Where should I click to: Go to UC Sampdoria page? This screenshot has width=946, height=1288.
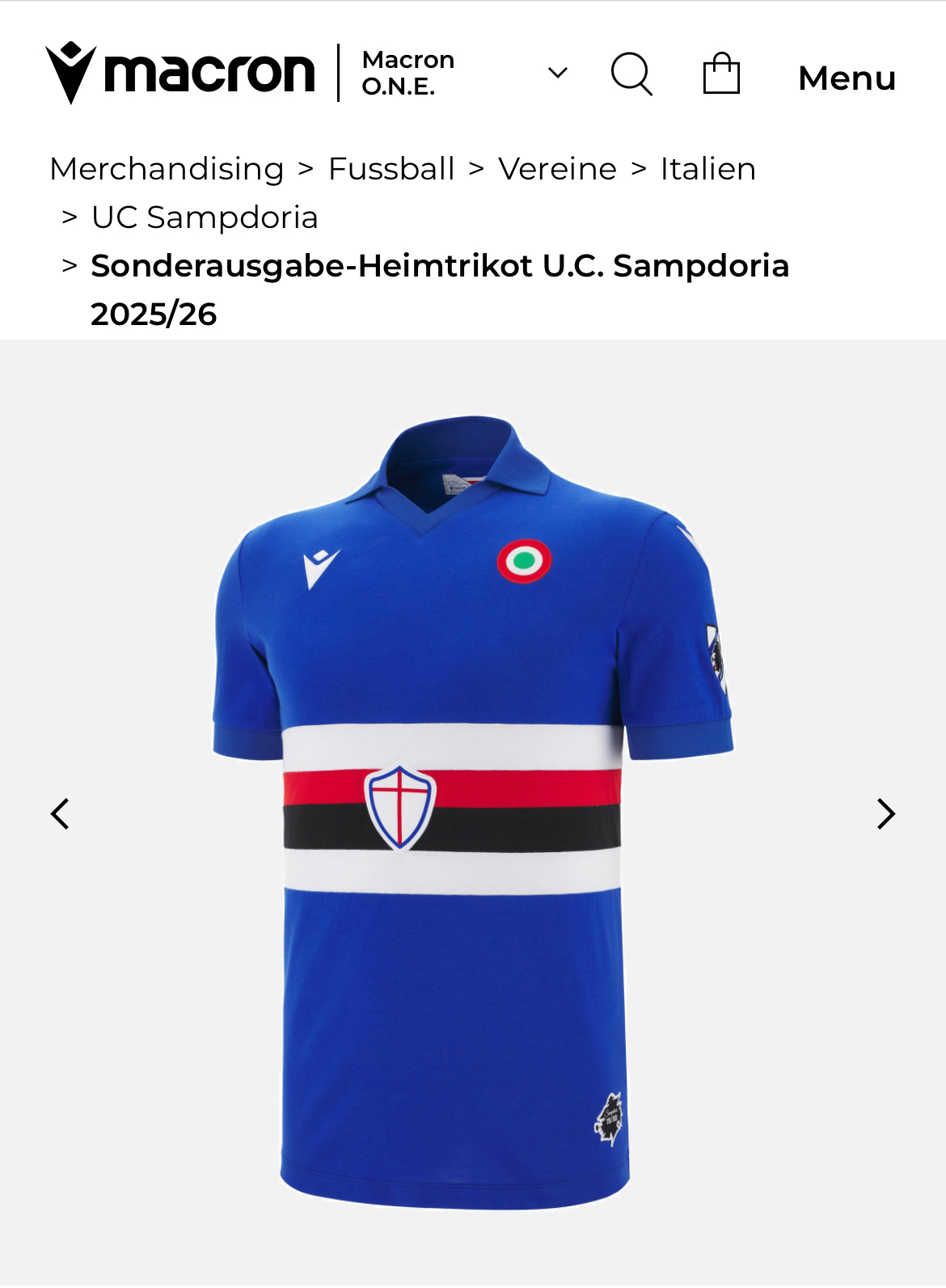(205, 217)
